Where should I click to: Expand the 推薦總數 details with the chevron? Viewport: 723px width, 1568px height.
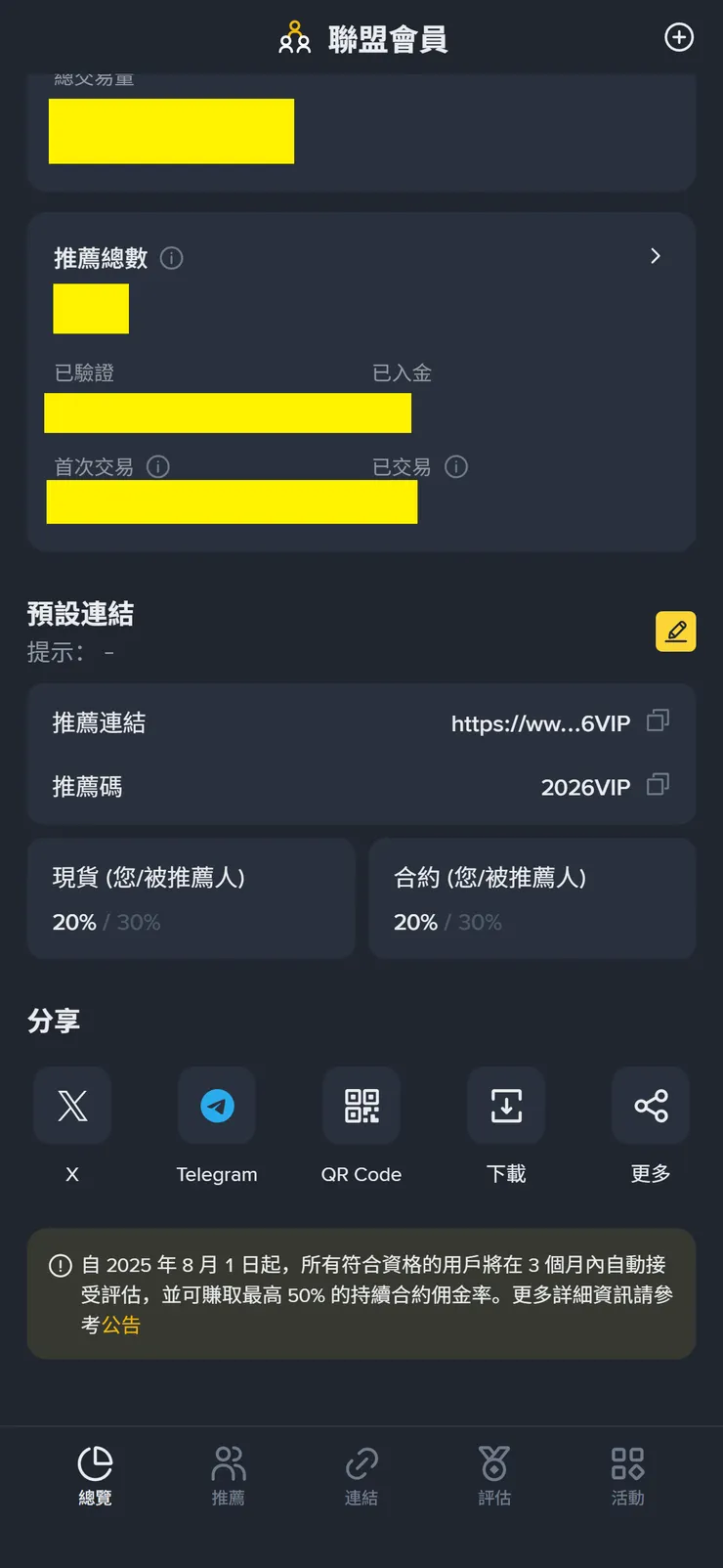coord(656,256)
